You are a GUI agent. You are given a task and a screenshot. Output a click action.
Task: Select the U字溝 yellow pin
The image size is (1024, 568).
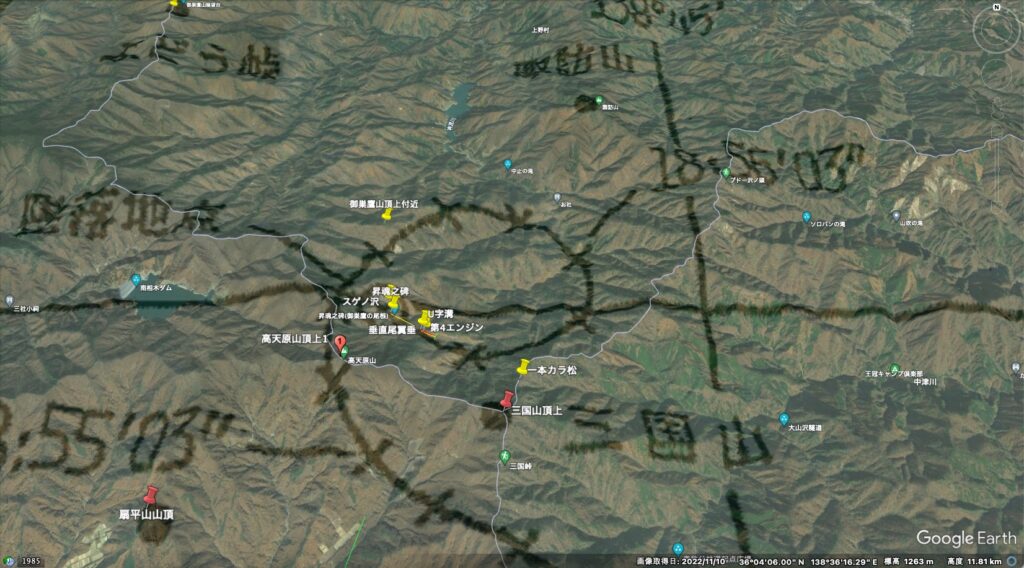tap(425, 318)
